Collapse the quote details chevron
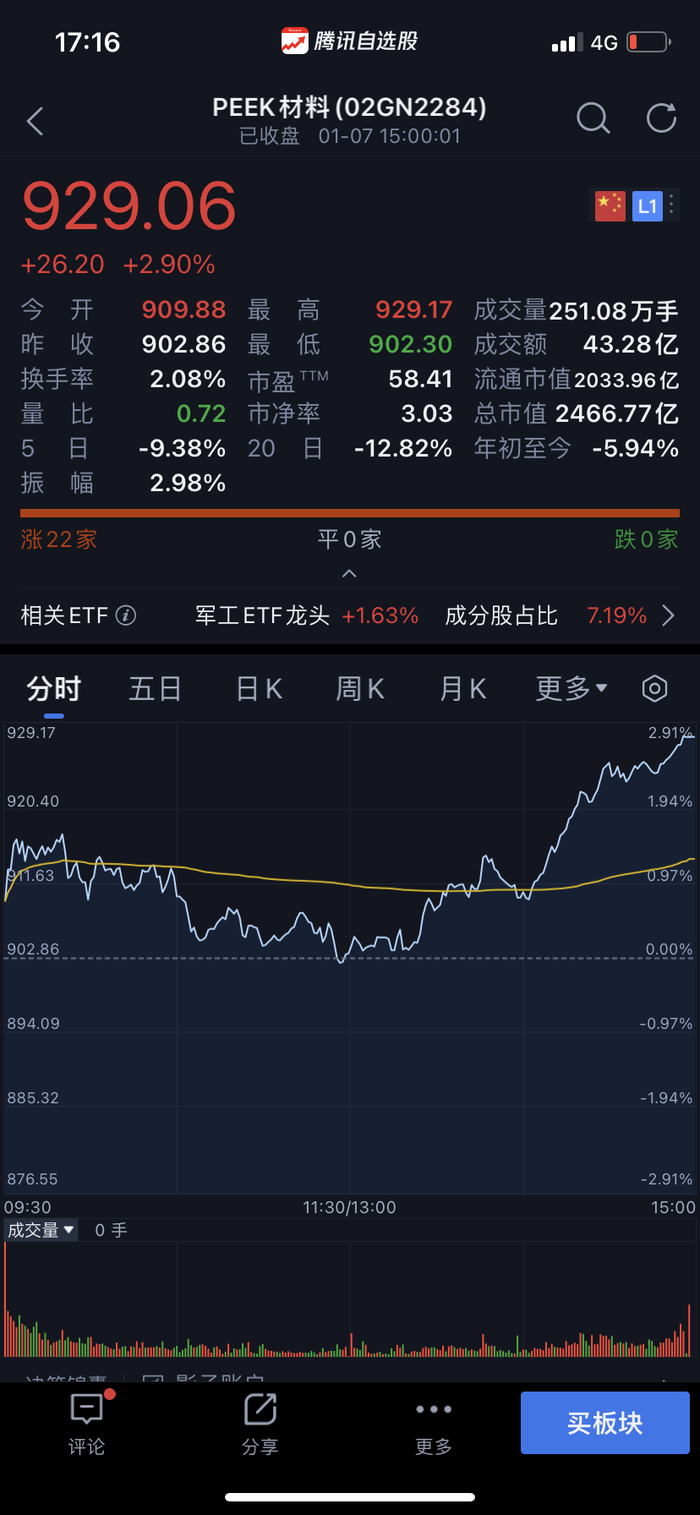 349,574
